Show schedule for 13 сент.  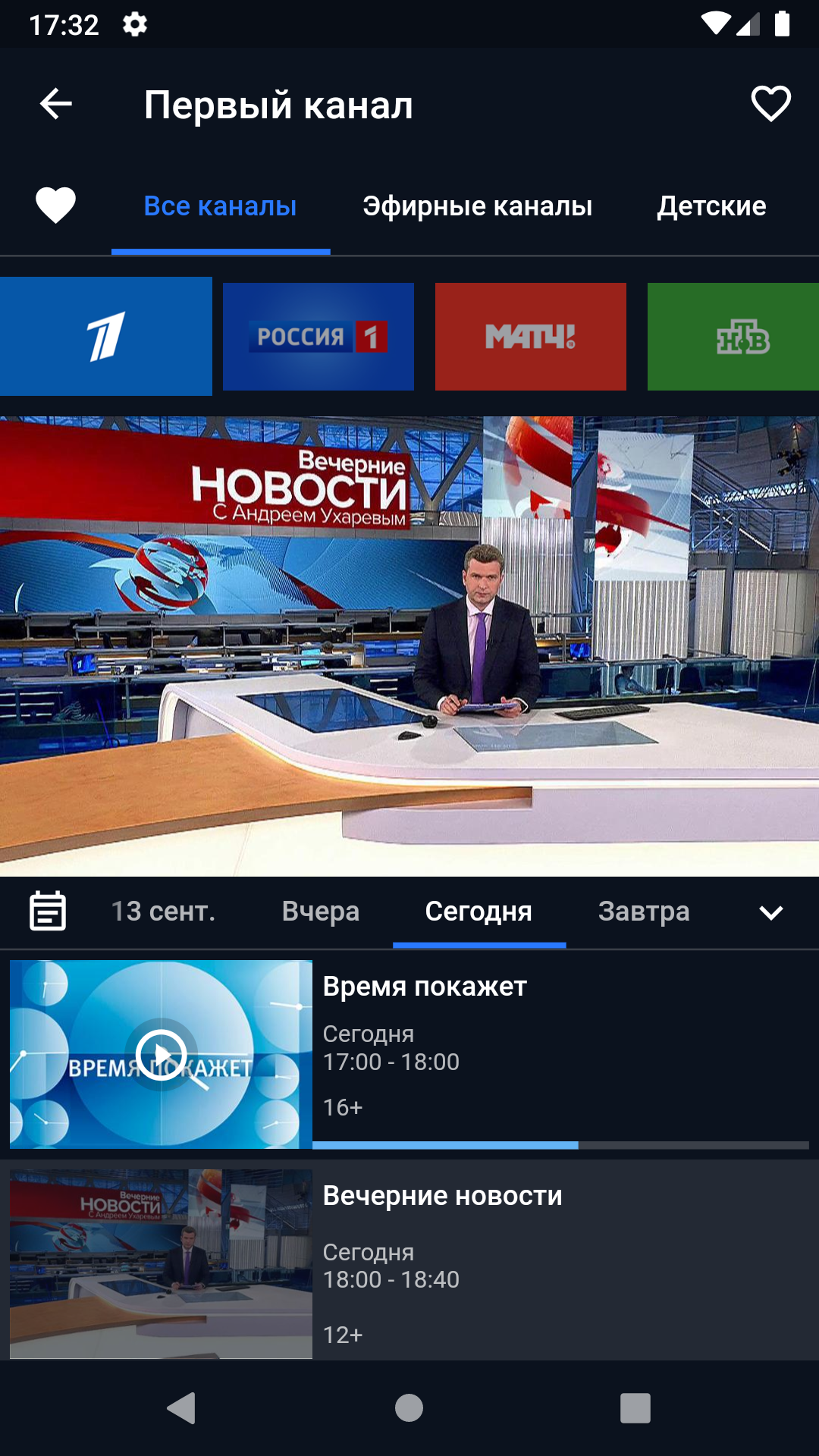tap(164, 912)
